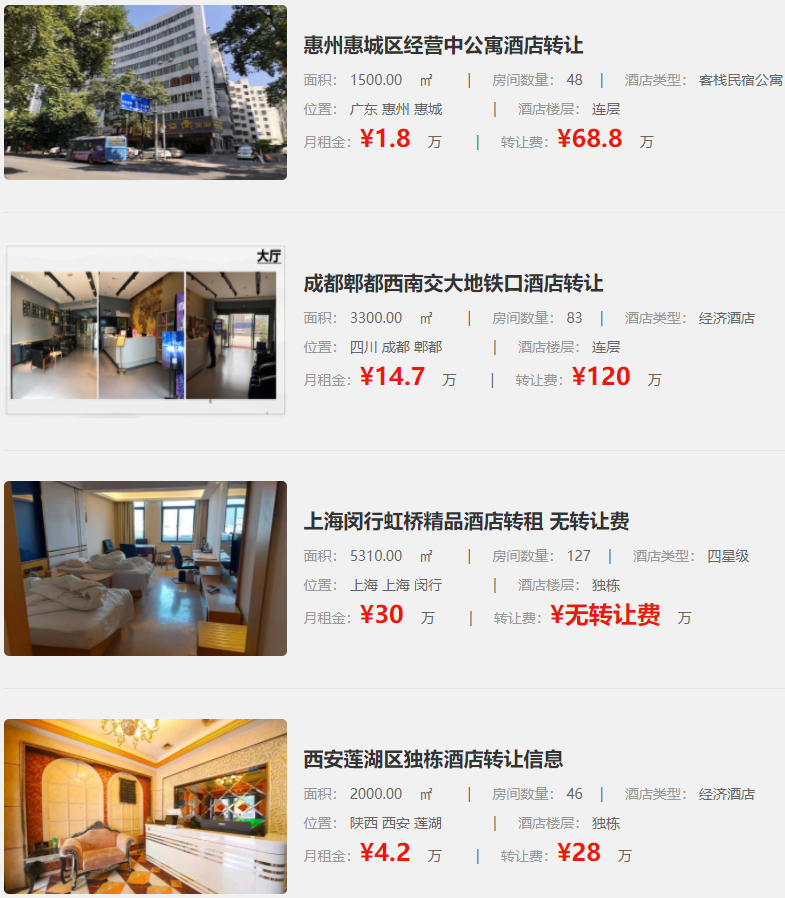The width and height of the screenshot is (785, 898).
Task: Tap the Shanghai hotel room photo
Action: [x=145, y=568]
